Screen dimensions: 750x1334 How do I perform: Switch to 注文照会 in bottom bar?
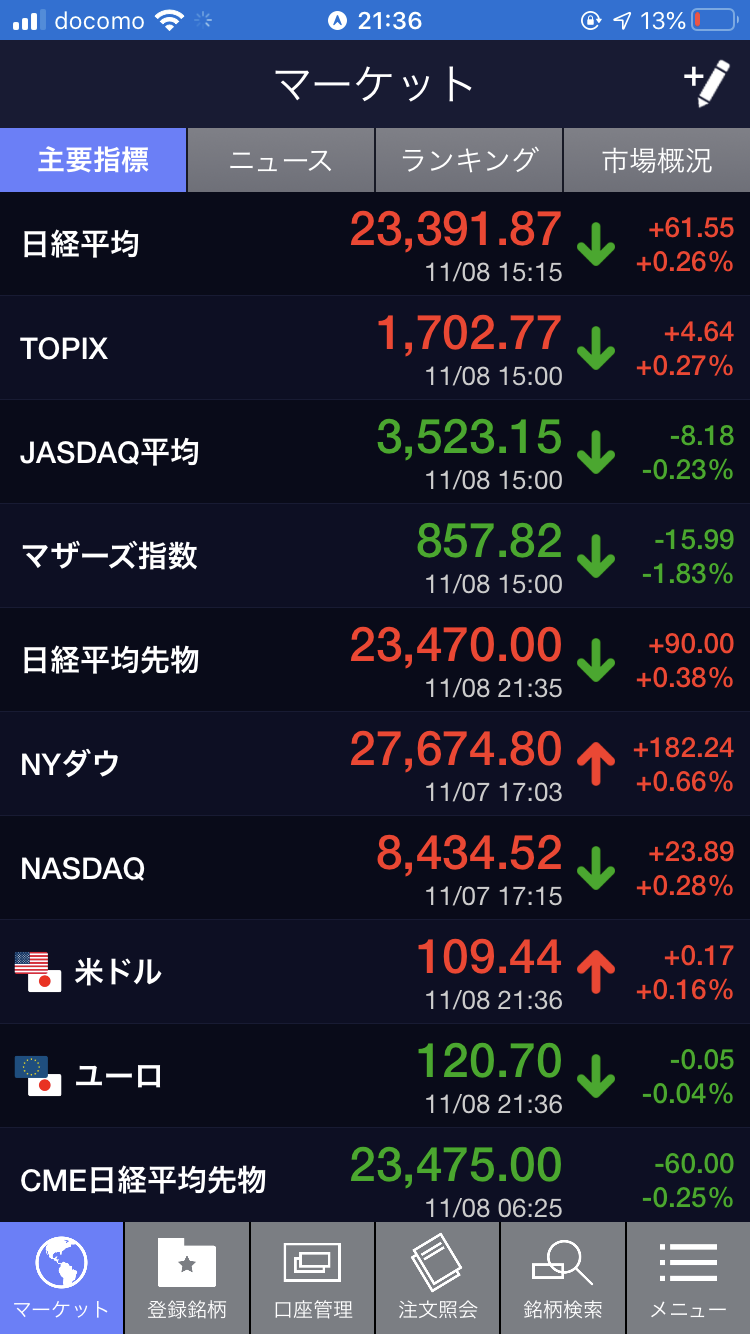pos(437,1278)
